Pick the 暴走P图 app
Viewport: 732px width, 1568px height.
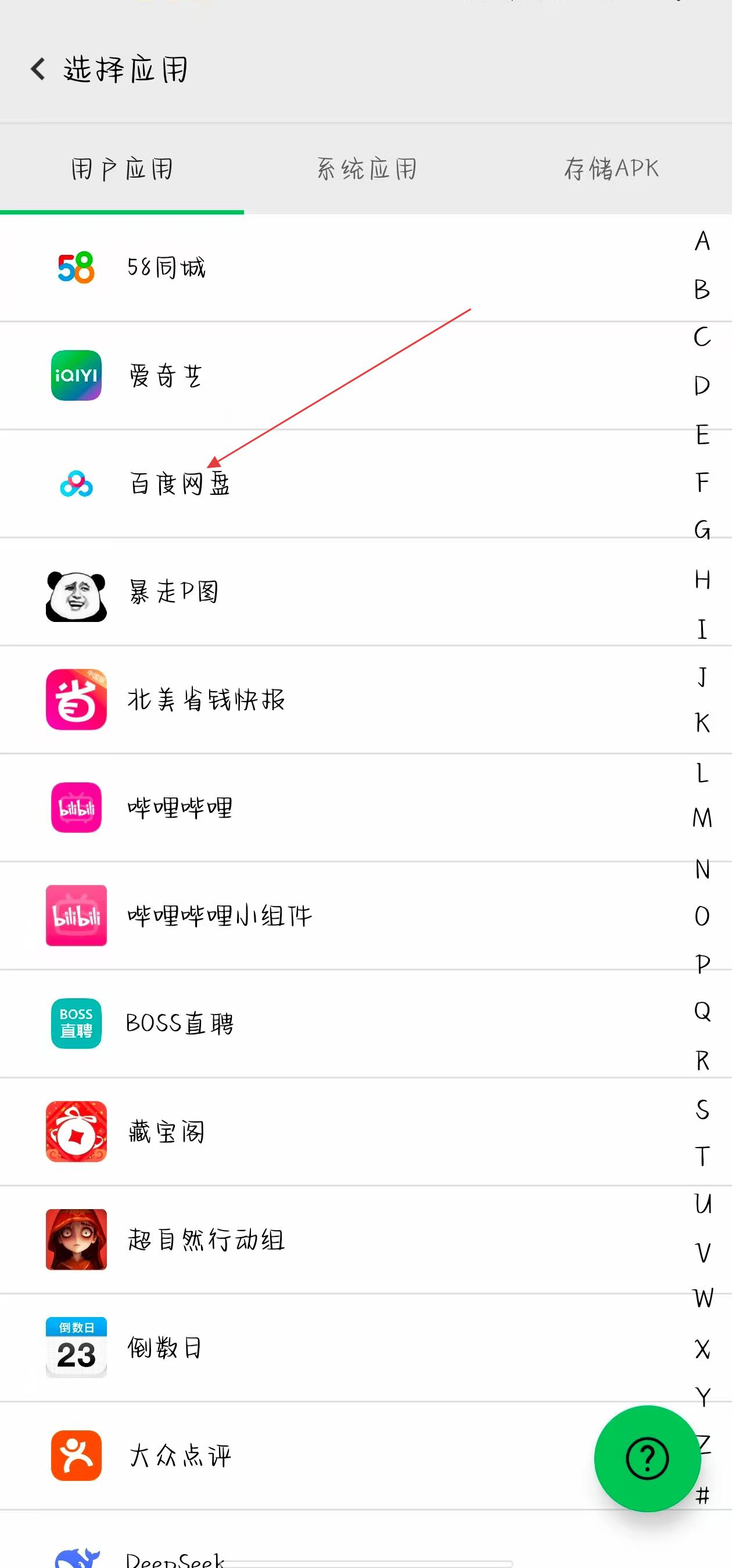pos(173,592)
